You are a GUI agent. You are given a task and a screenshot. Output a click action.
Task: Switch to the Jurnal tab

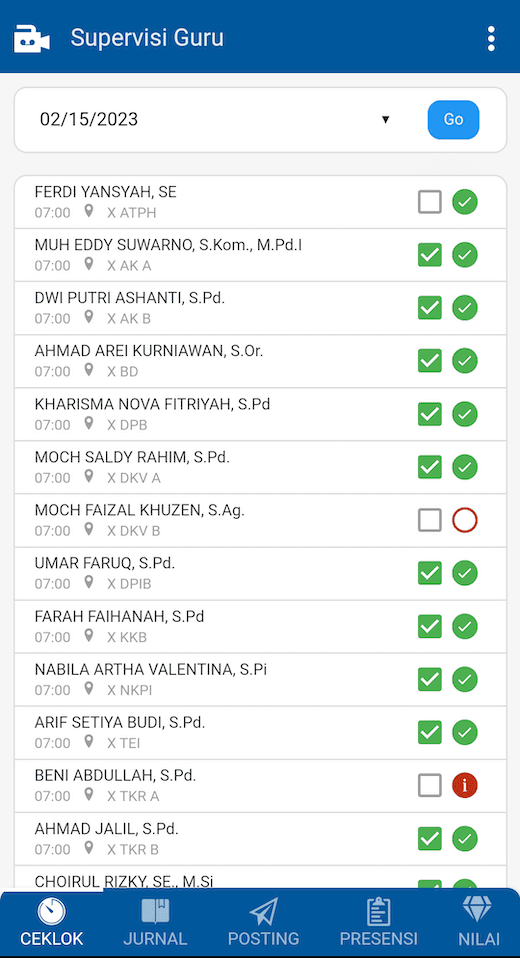tap(155, 923)
